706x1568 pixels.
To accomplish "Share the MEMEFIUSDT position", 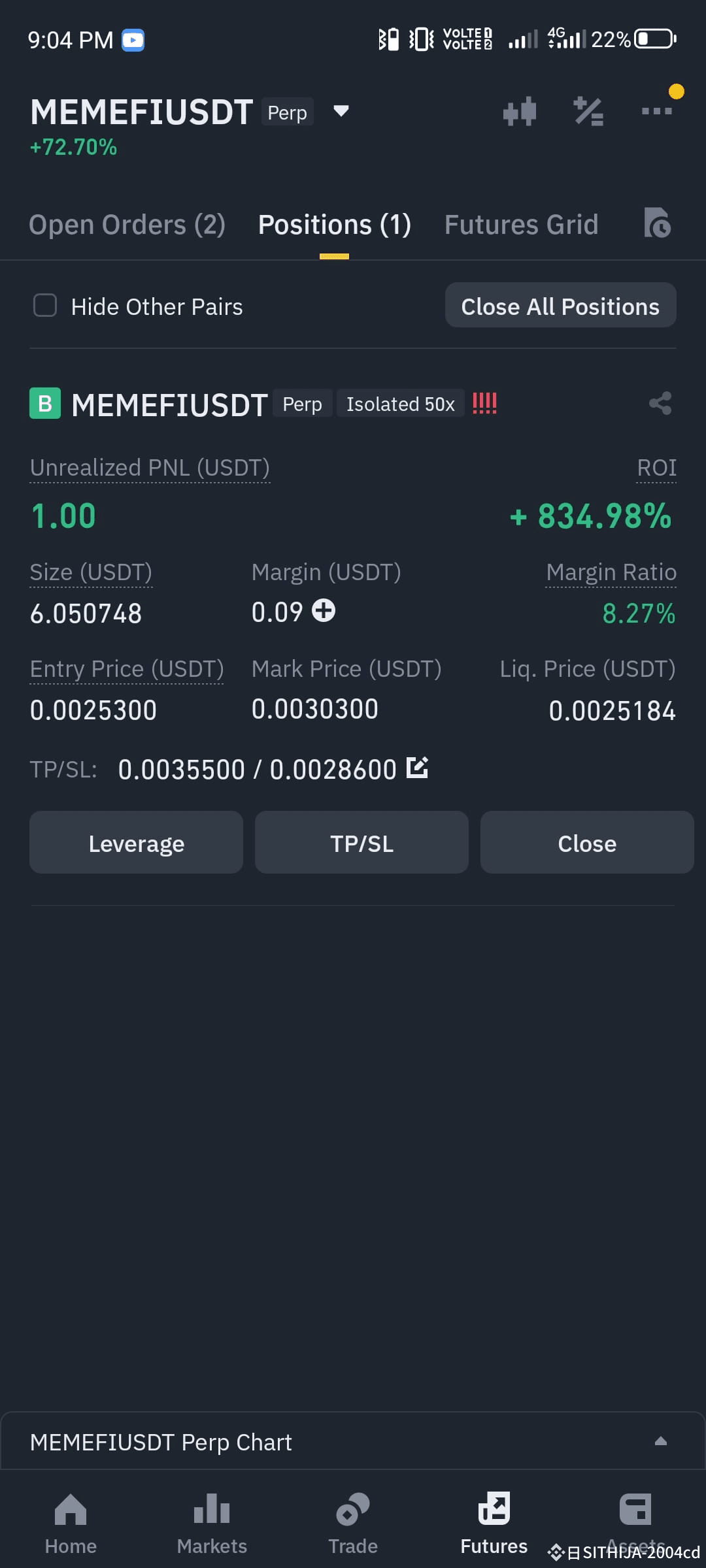I will 660,403.
